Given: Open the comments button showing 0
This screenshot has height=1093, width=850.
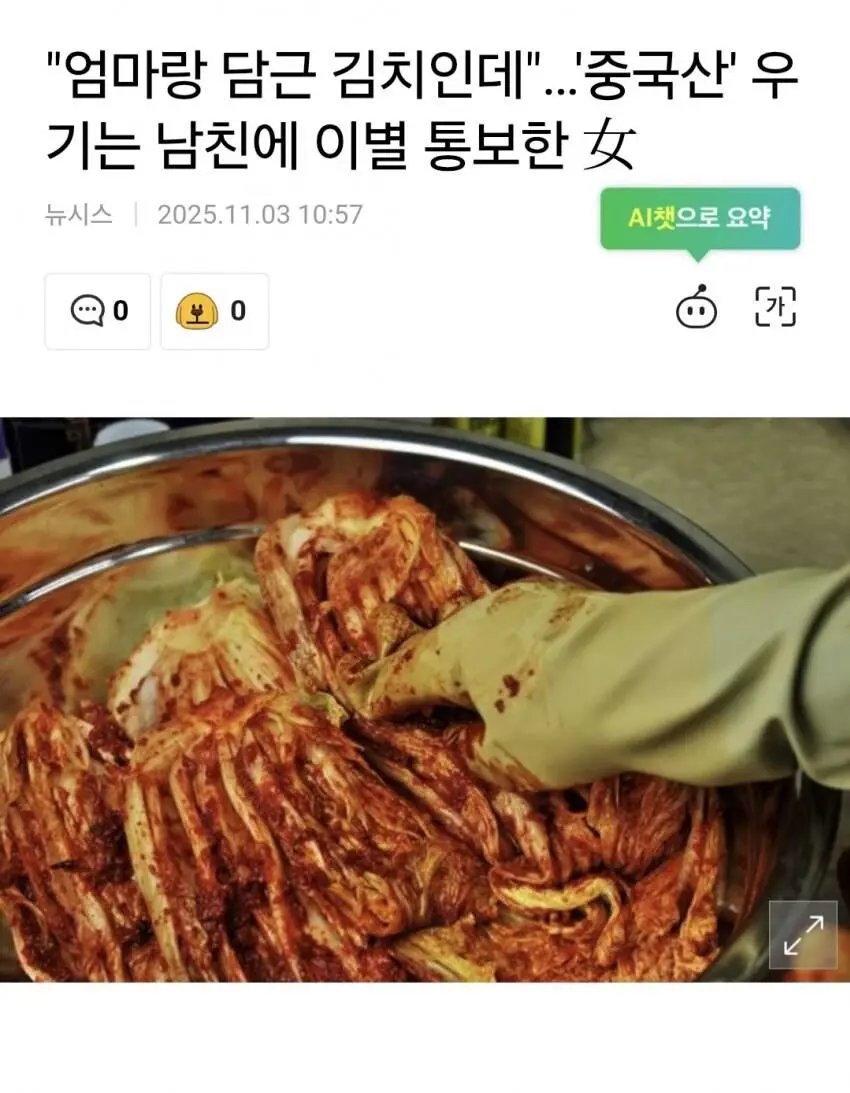Looking at the screenshot, I should point(98,311).
